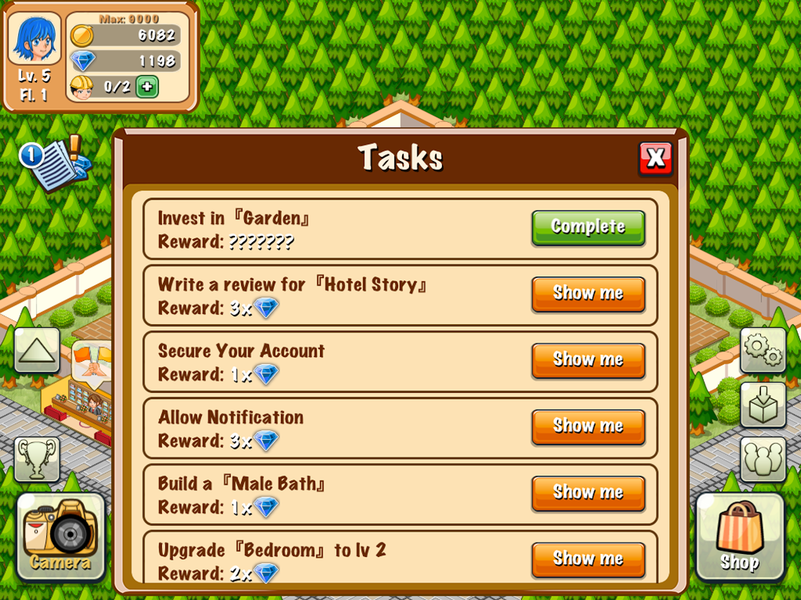The width and height of the screenshot is (801, 600).
Task: Open the friends icon
Action: click(763, 459)
